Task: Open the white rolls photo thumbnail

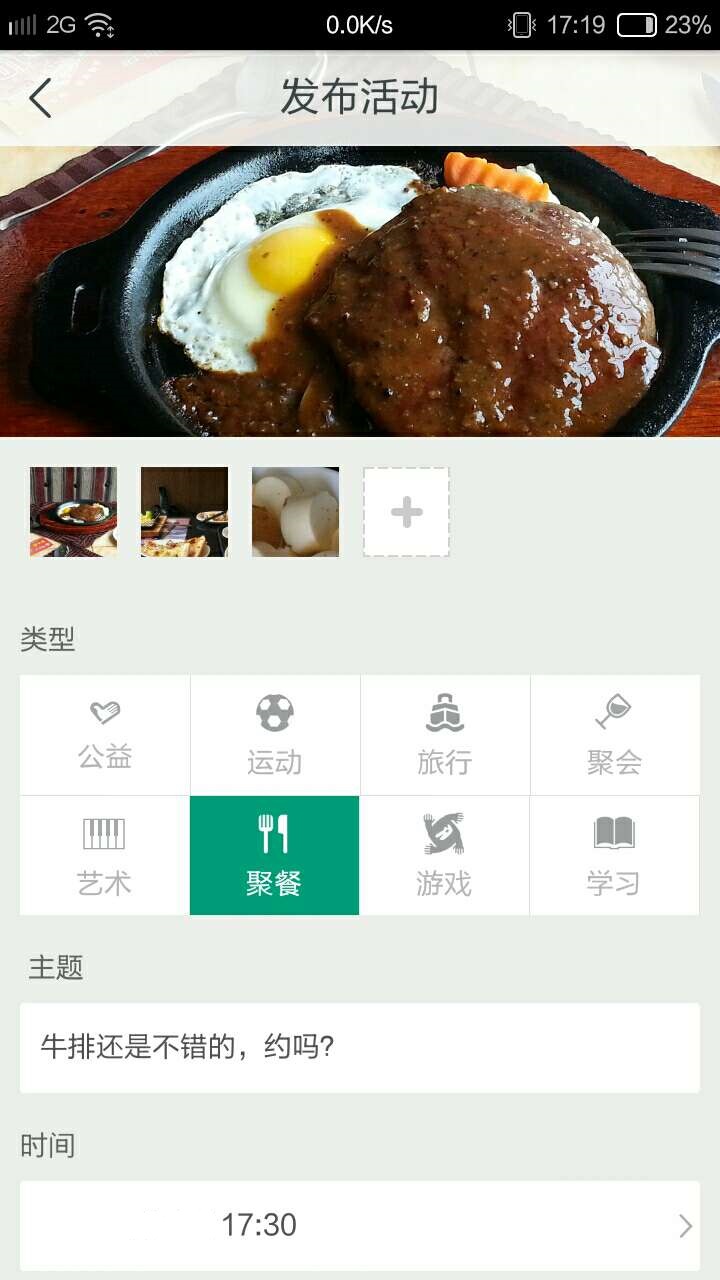Action: [295, 512]
